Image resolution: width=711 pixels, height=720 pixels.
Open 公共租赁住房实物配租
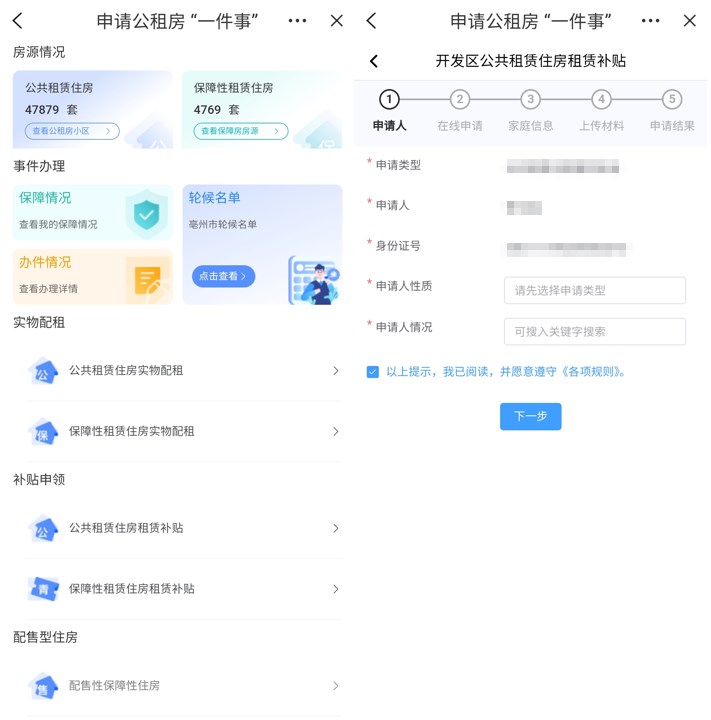(185, 371)
